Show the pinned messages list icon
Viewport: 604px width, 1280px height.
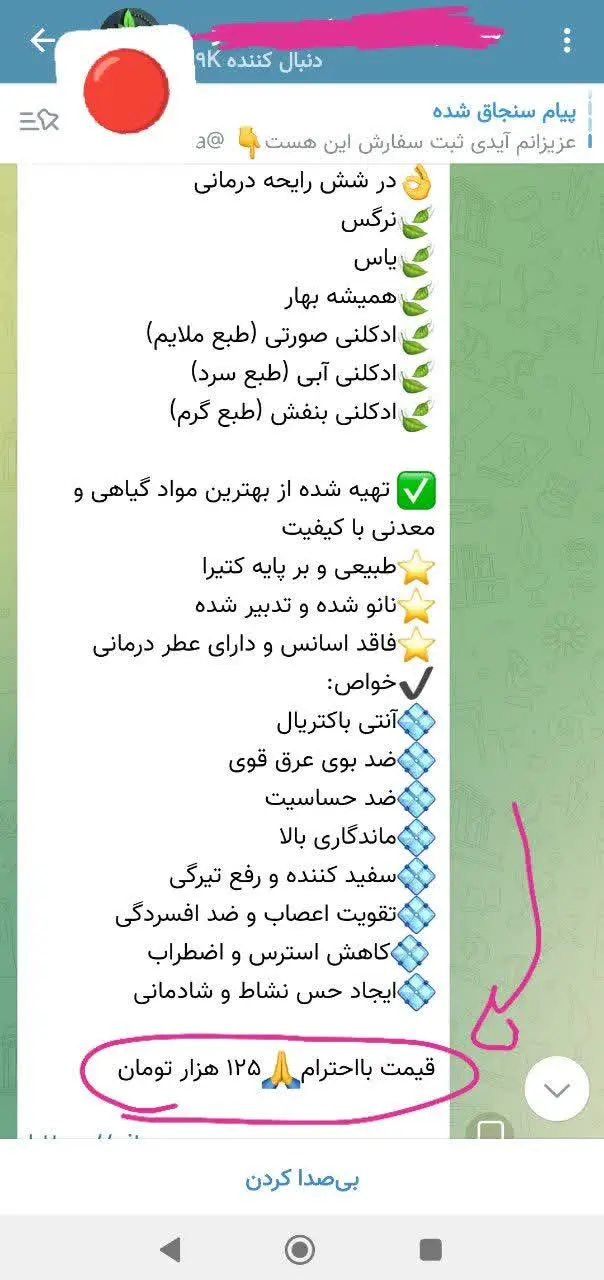[39, 122]
